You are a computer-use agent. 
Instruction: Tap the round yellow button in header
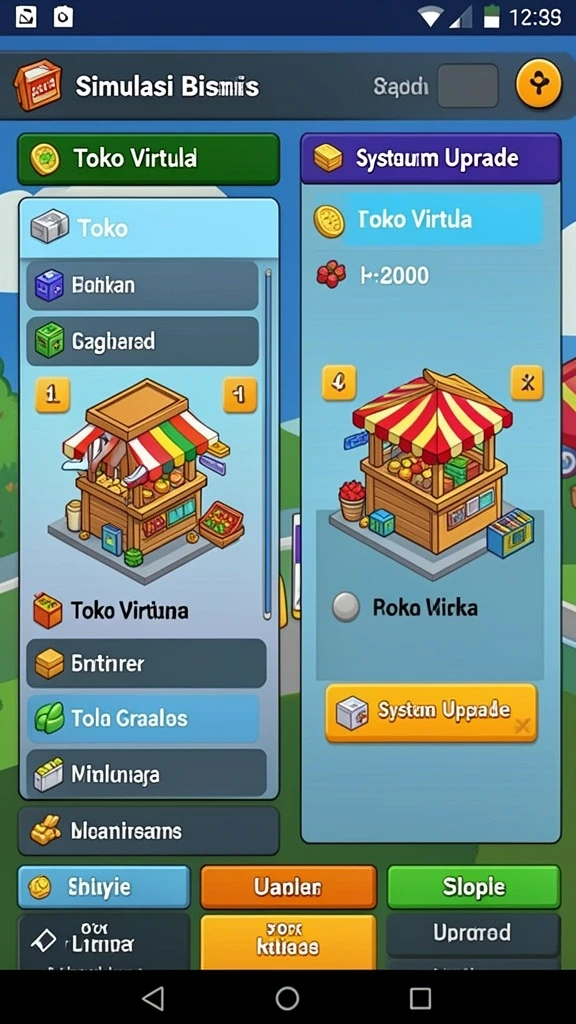pyautogui.click(x=539, y=84)
